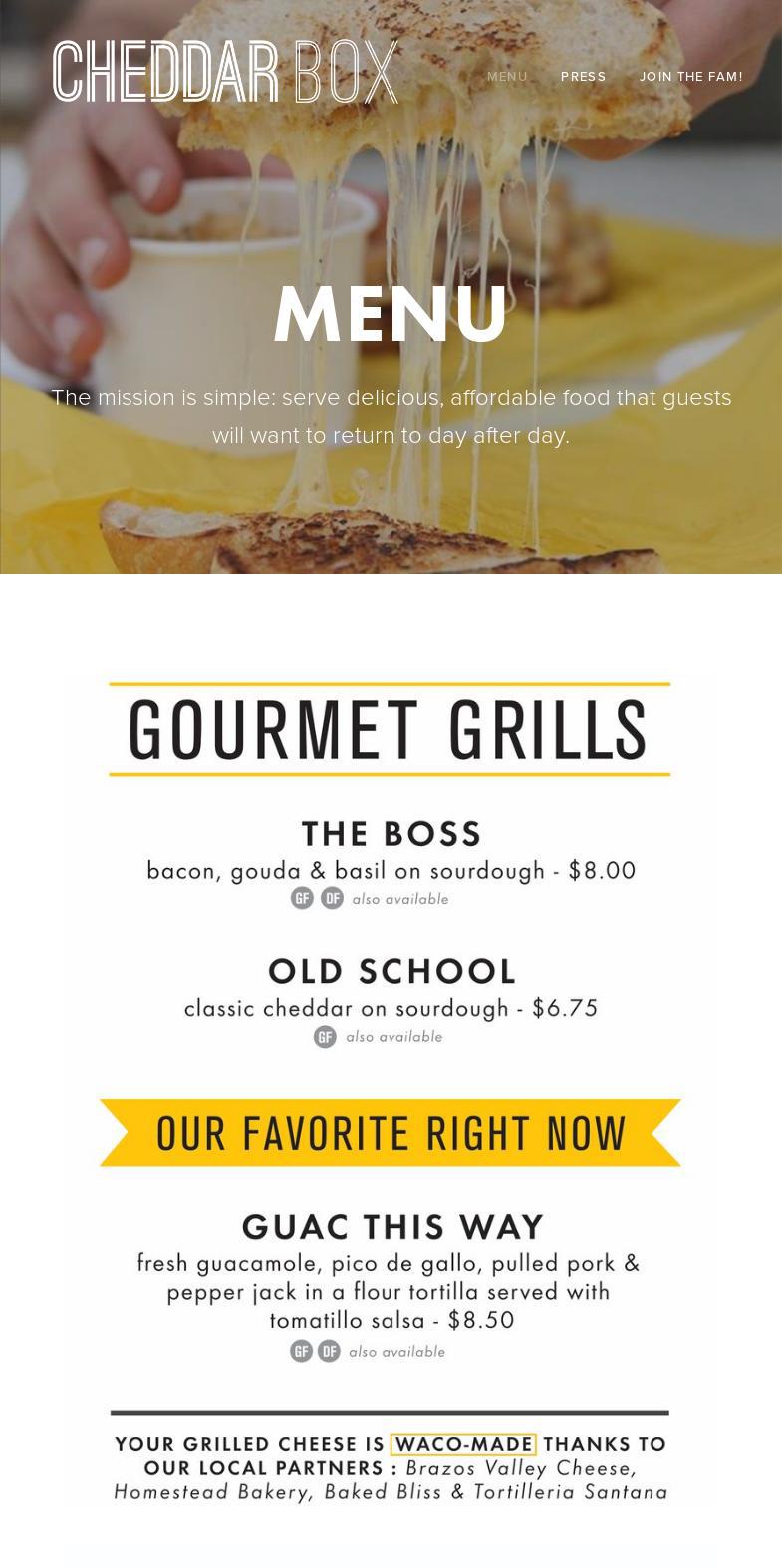Open the Menu navigation link
The image size is (782, 1568).
click(x=507, y=77)
